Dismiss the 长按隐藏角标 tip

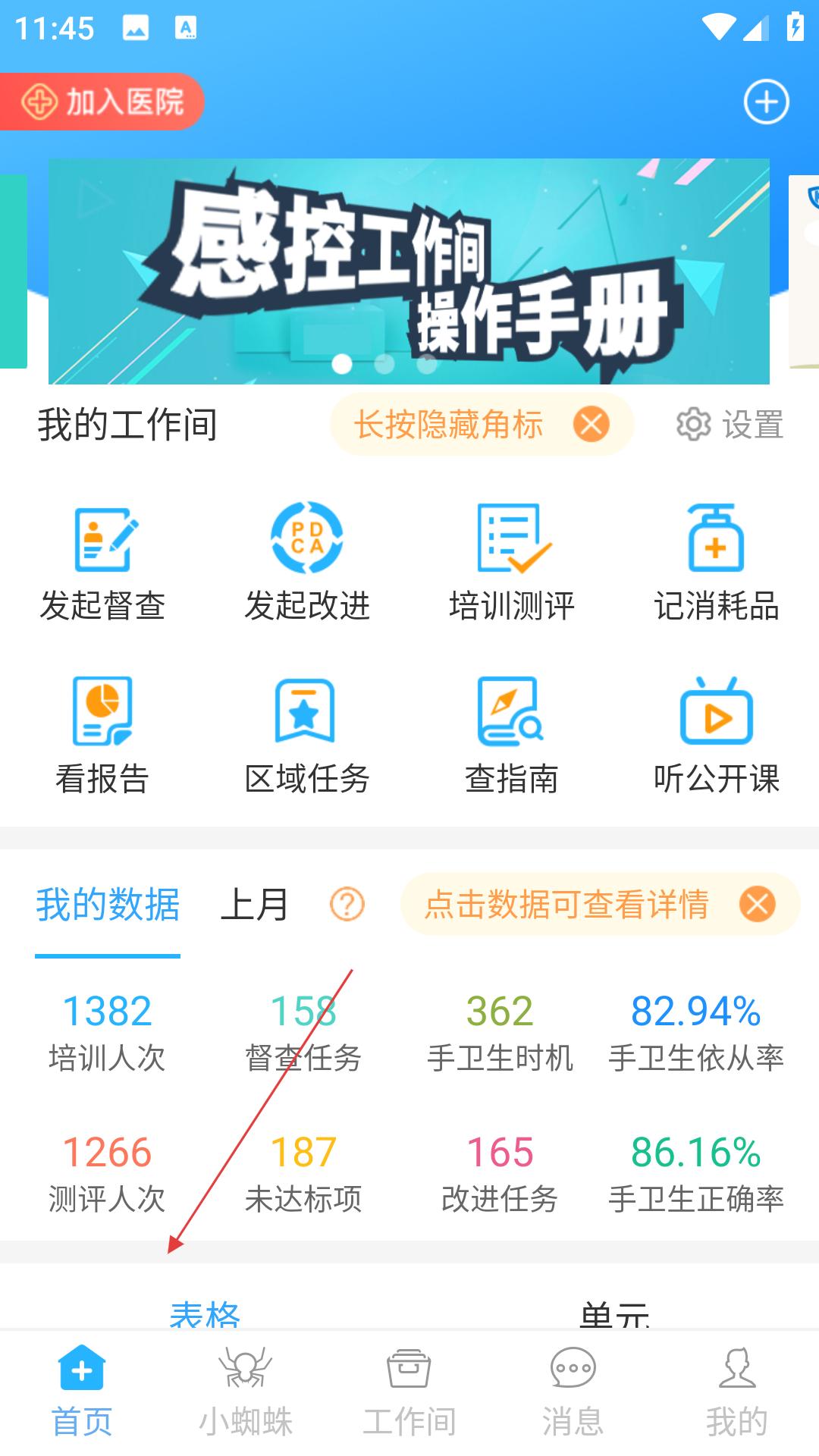coord(591,424)
